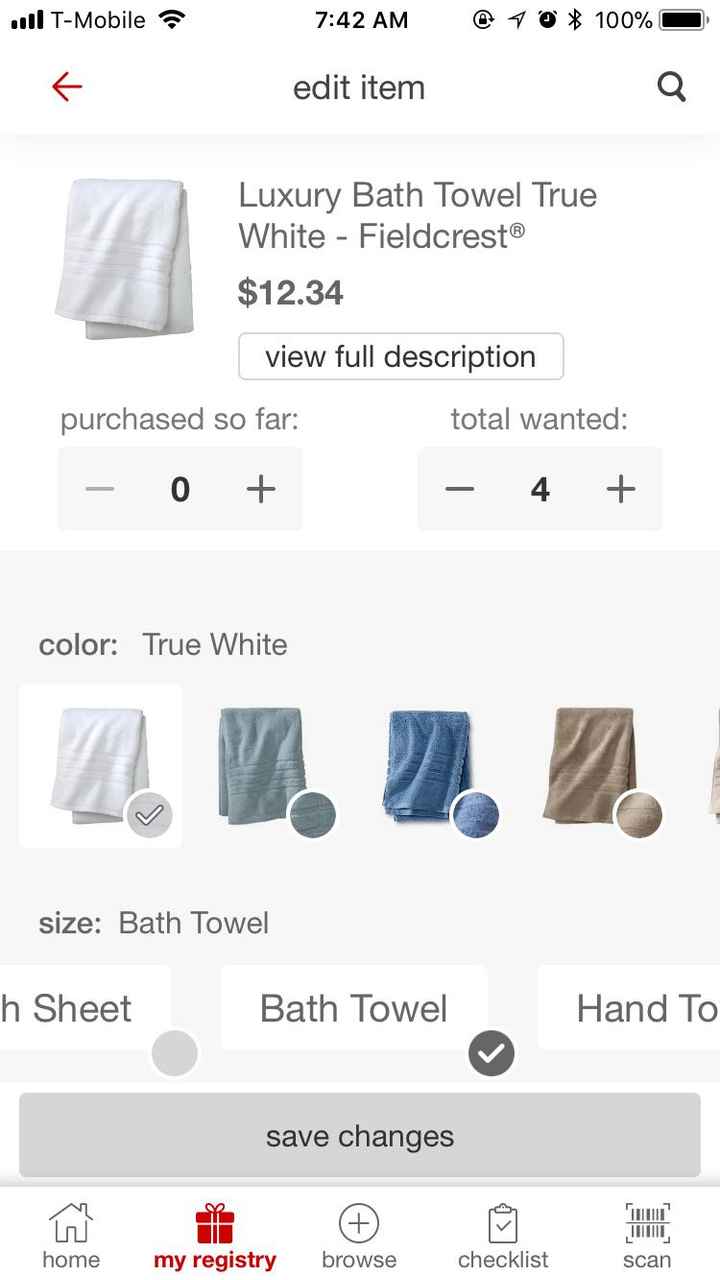Select the tan towel color option
The image size is (720, 1280).
click(x=590, y=765)
